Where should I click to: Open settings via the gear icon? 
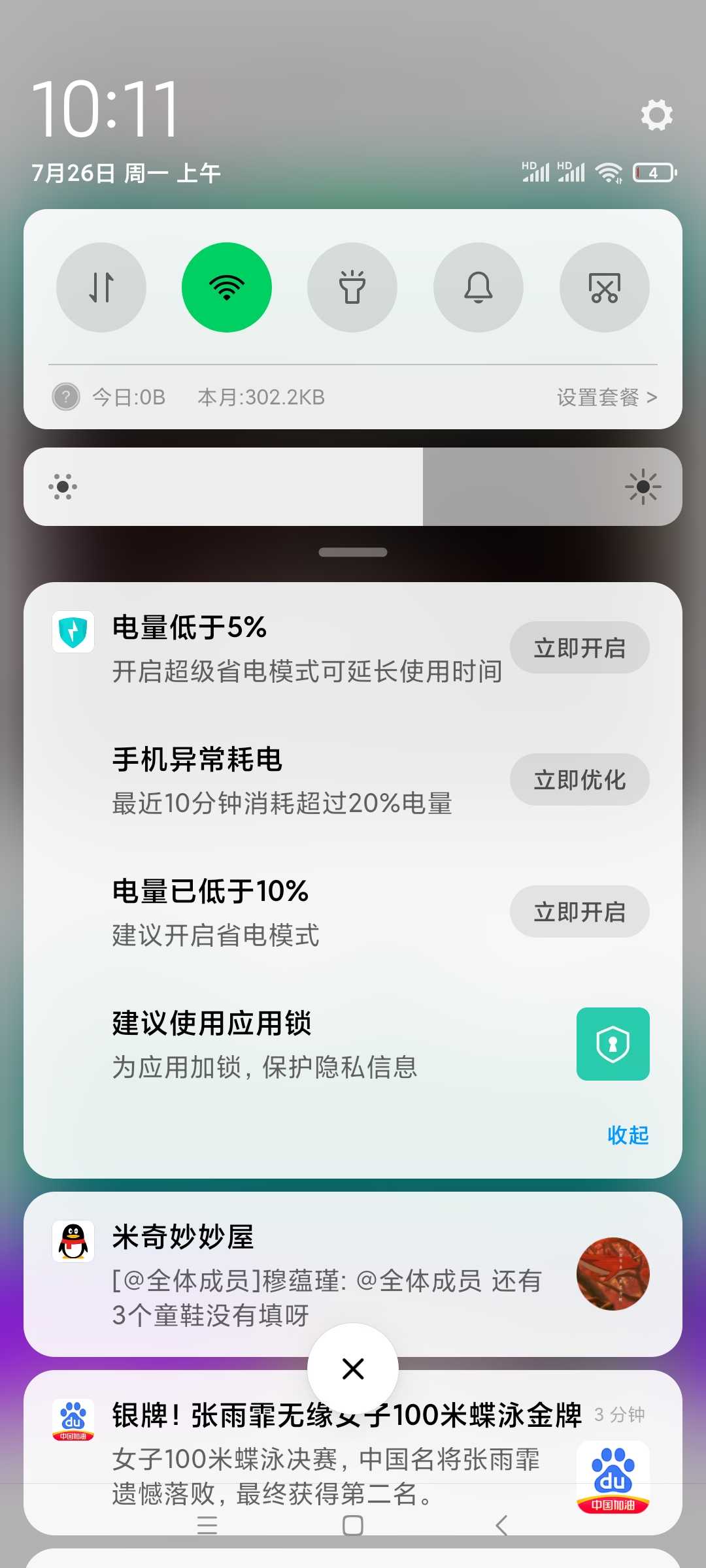click(x=656, y=115)
